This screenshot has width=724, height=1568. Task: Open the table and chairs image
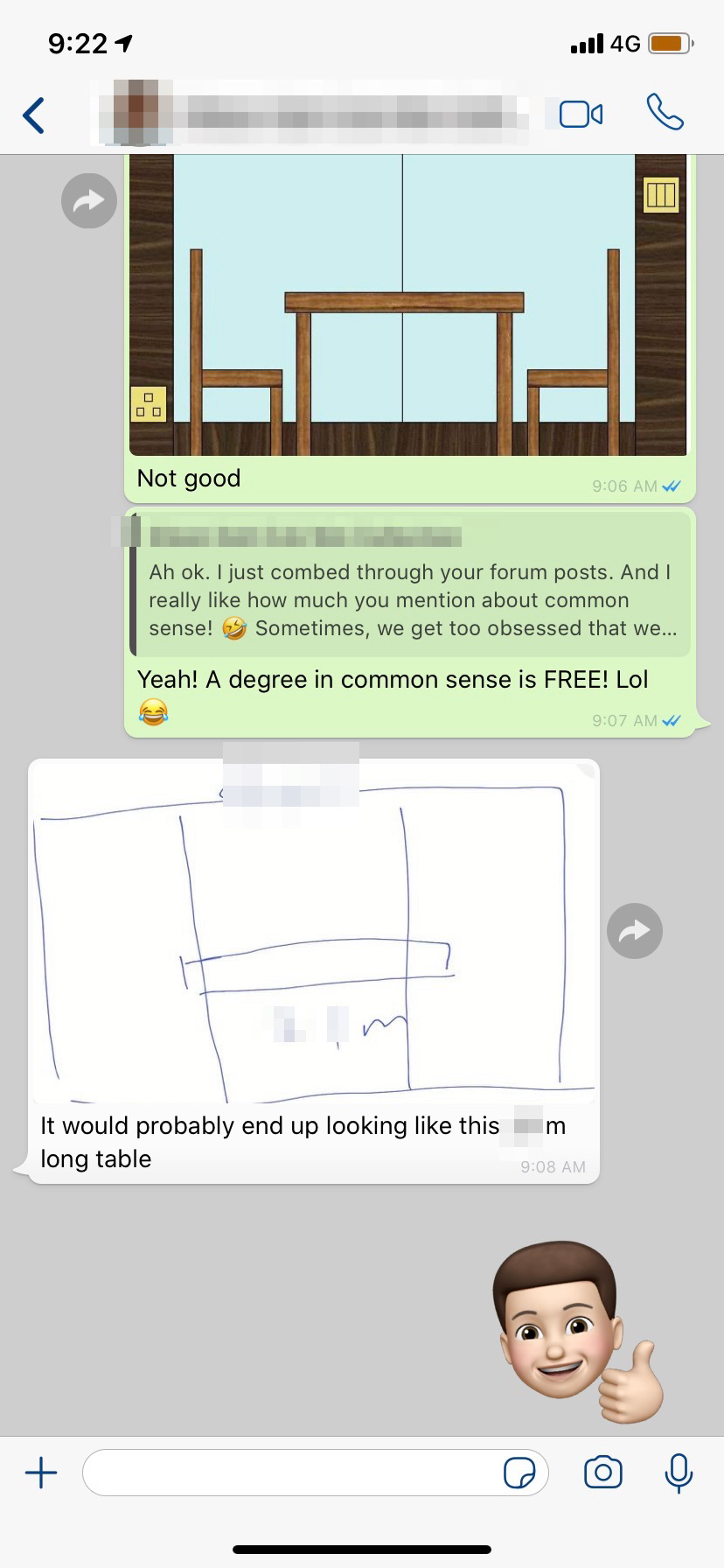click(407, 304)
